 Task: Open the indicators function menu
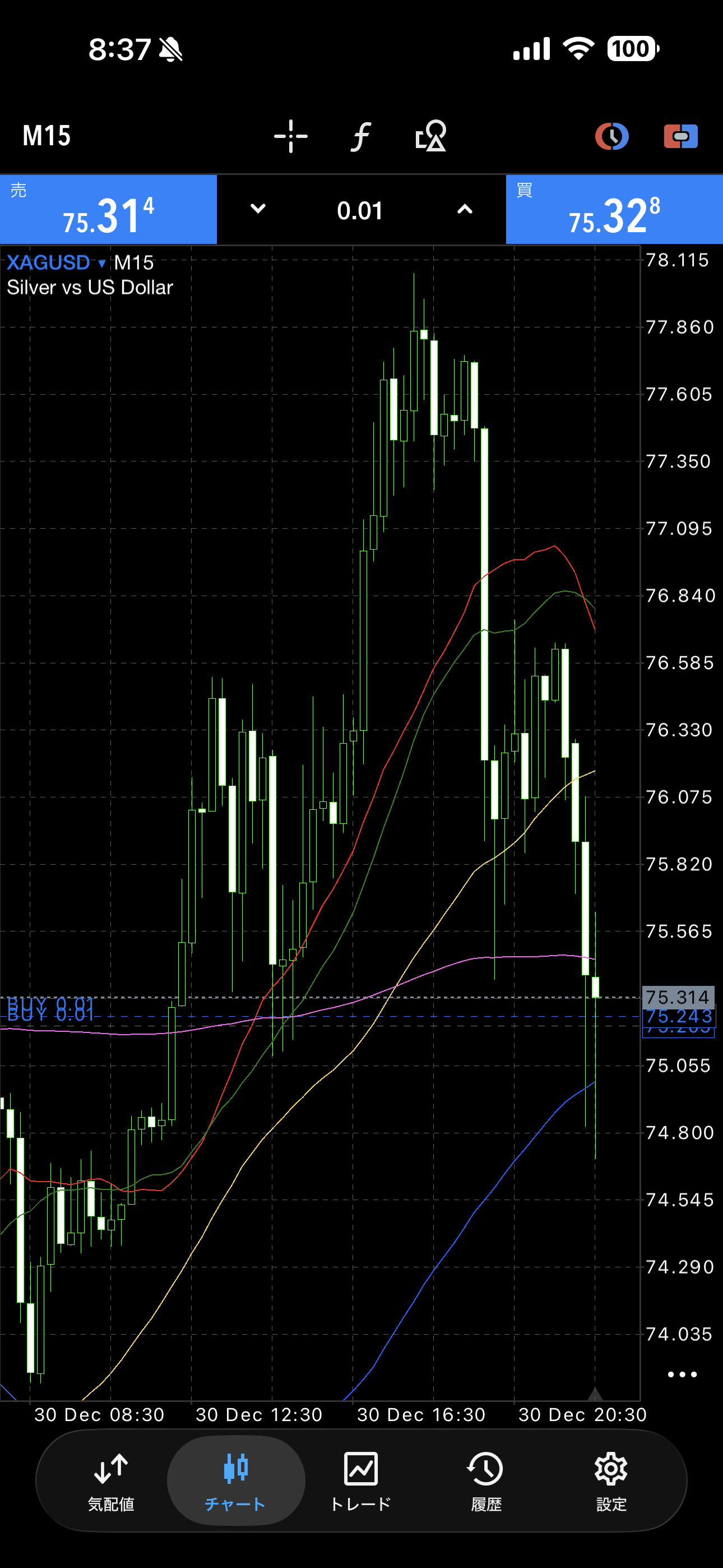click(360, 136)
